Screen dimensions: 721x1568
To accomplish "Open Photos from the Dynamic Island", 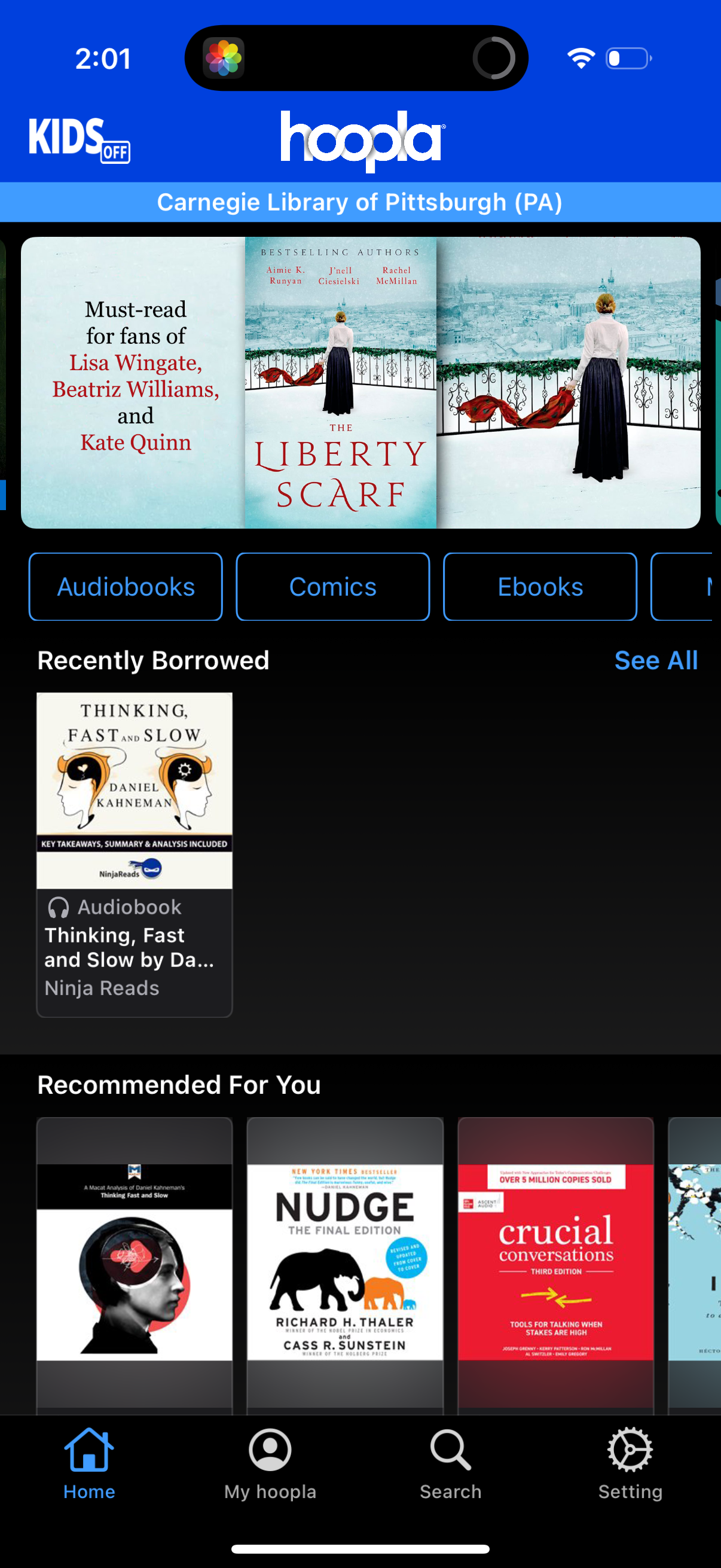I will tap(224, 58).
